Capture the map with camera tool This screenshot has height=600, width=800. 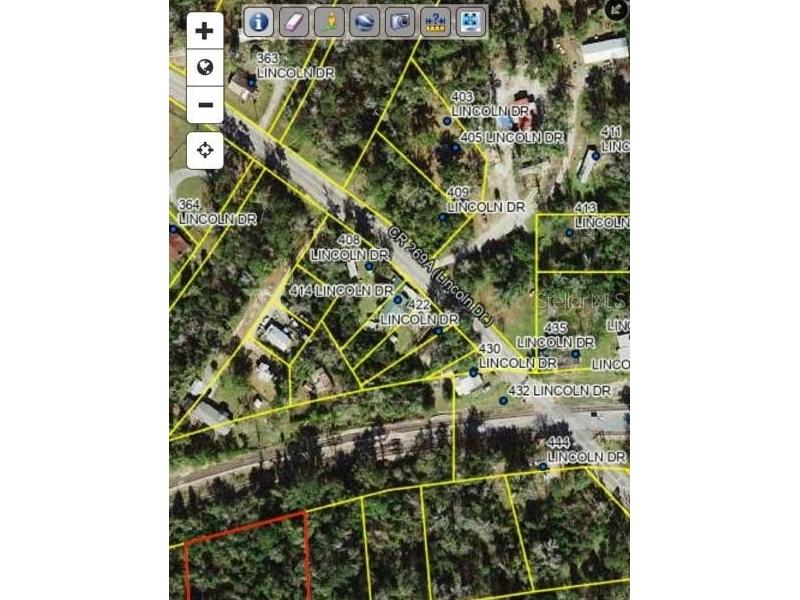tap(399, 21)
